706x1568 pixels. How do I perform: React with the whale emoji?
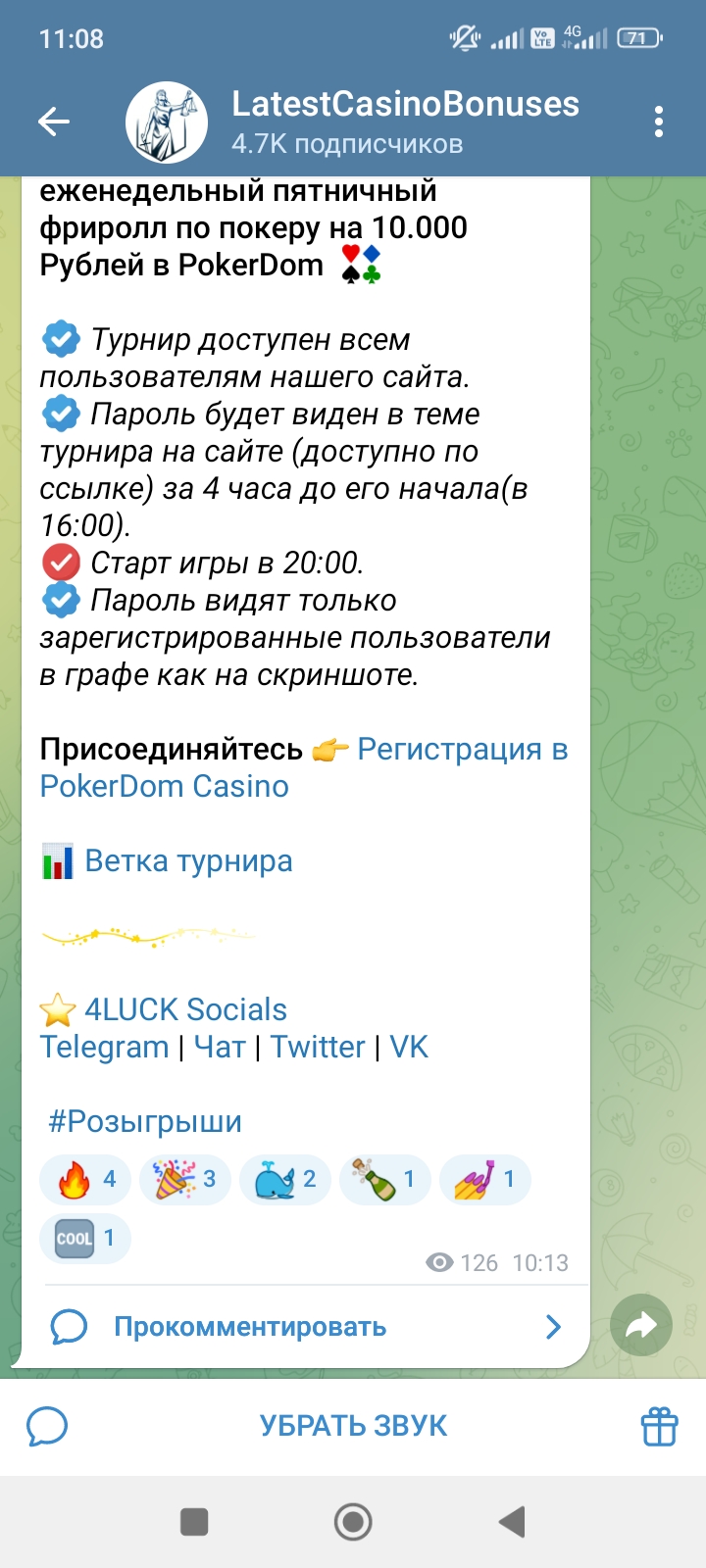pos(285,1179)
